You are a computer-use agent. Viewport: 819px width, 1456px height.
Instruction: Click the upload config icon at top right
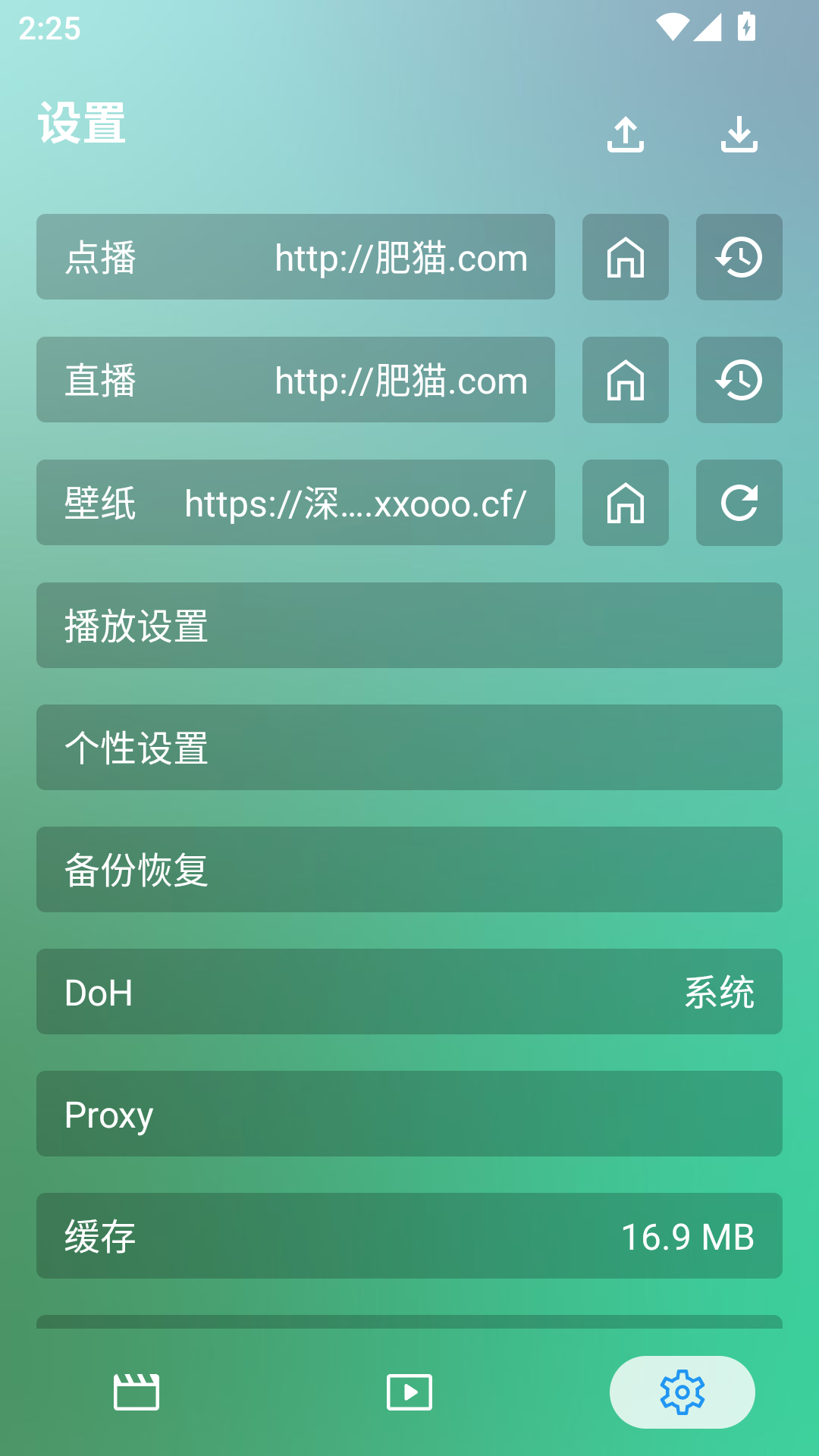[625, 135]
